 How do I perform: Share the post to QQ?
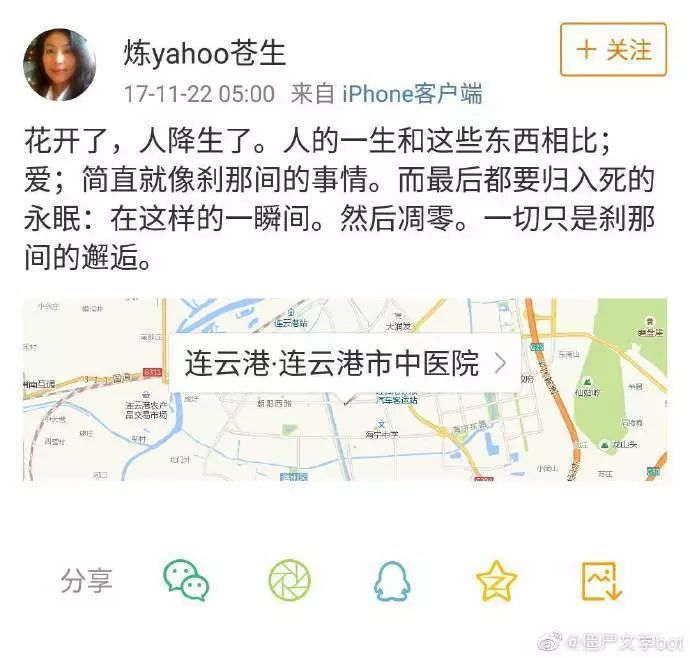click(x=394, y=579)
